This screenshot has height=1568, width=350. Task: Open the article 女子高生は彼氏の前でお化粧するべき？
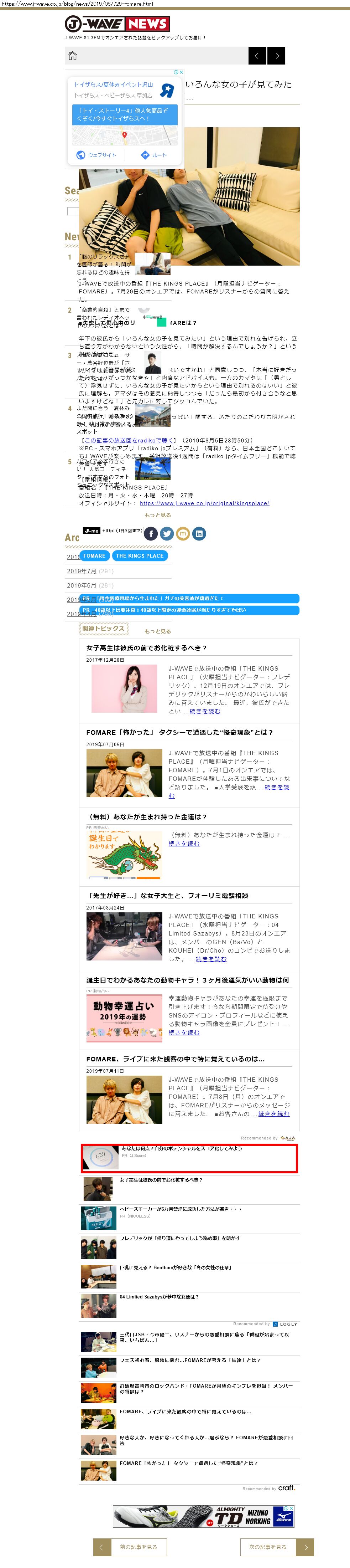pos(146,648)
